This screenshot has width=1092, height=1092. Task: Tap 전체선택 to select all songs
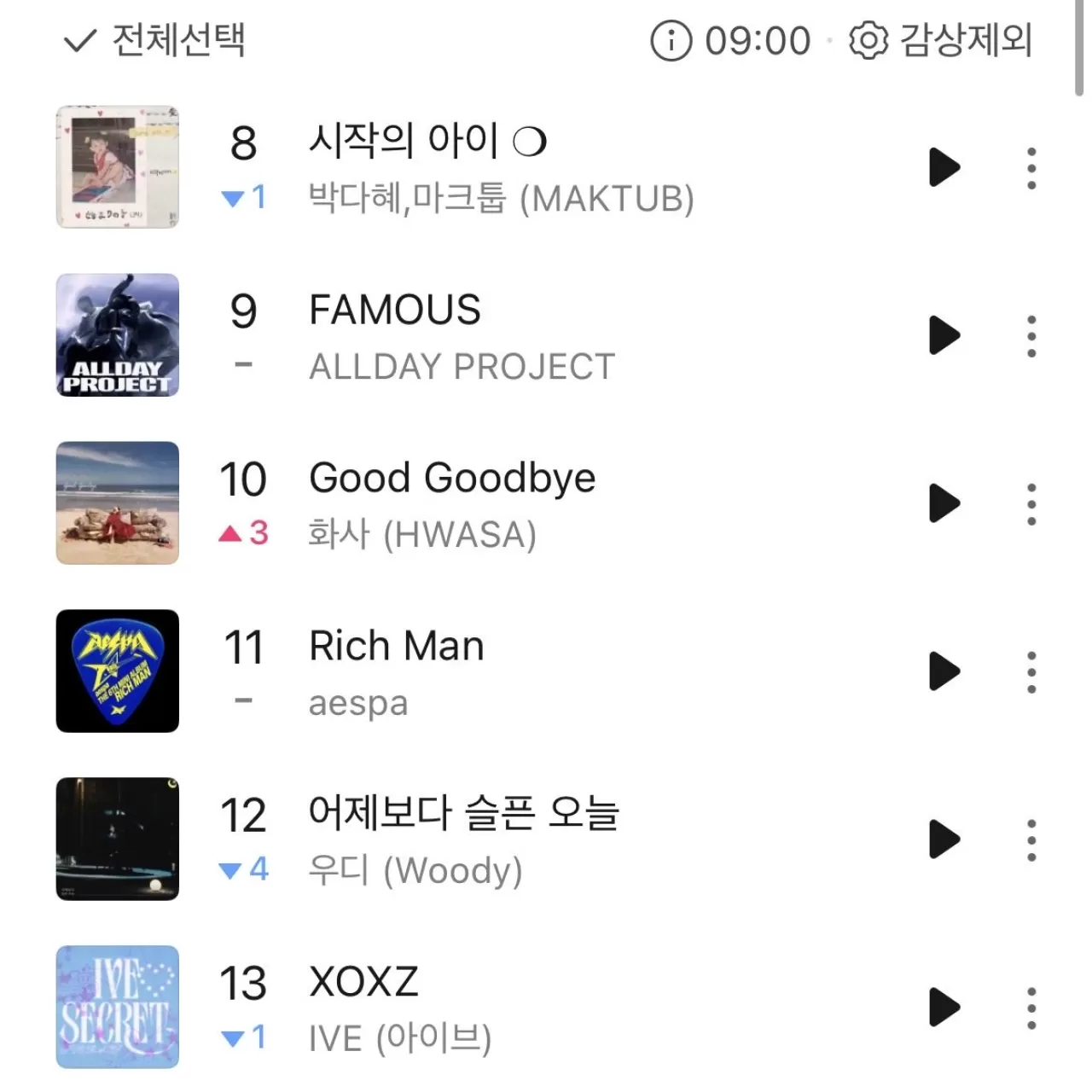tap(155, 40)
